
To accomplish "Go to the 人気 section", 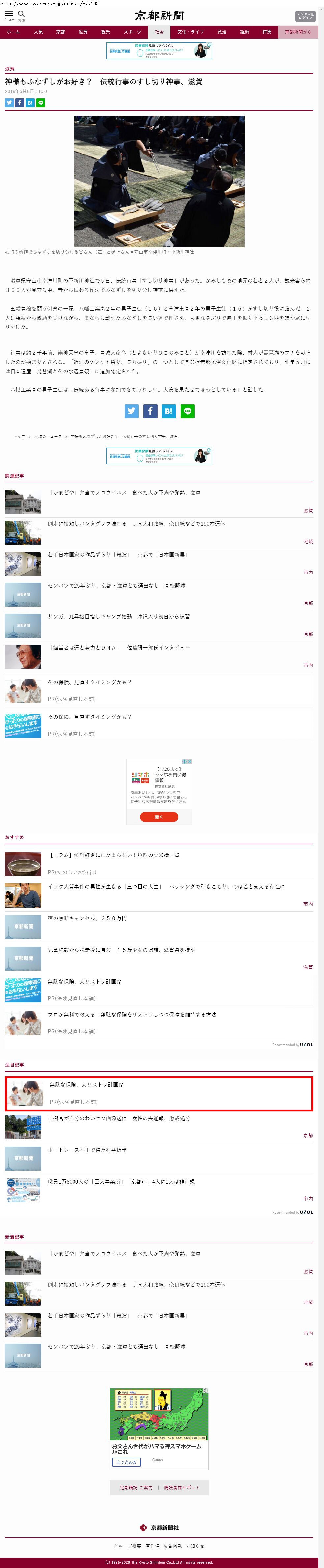I will 38,32.
